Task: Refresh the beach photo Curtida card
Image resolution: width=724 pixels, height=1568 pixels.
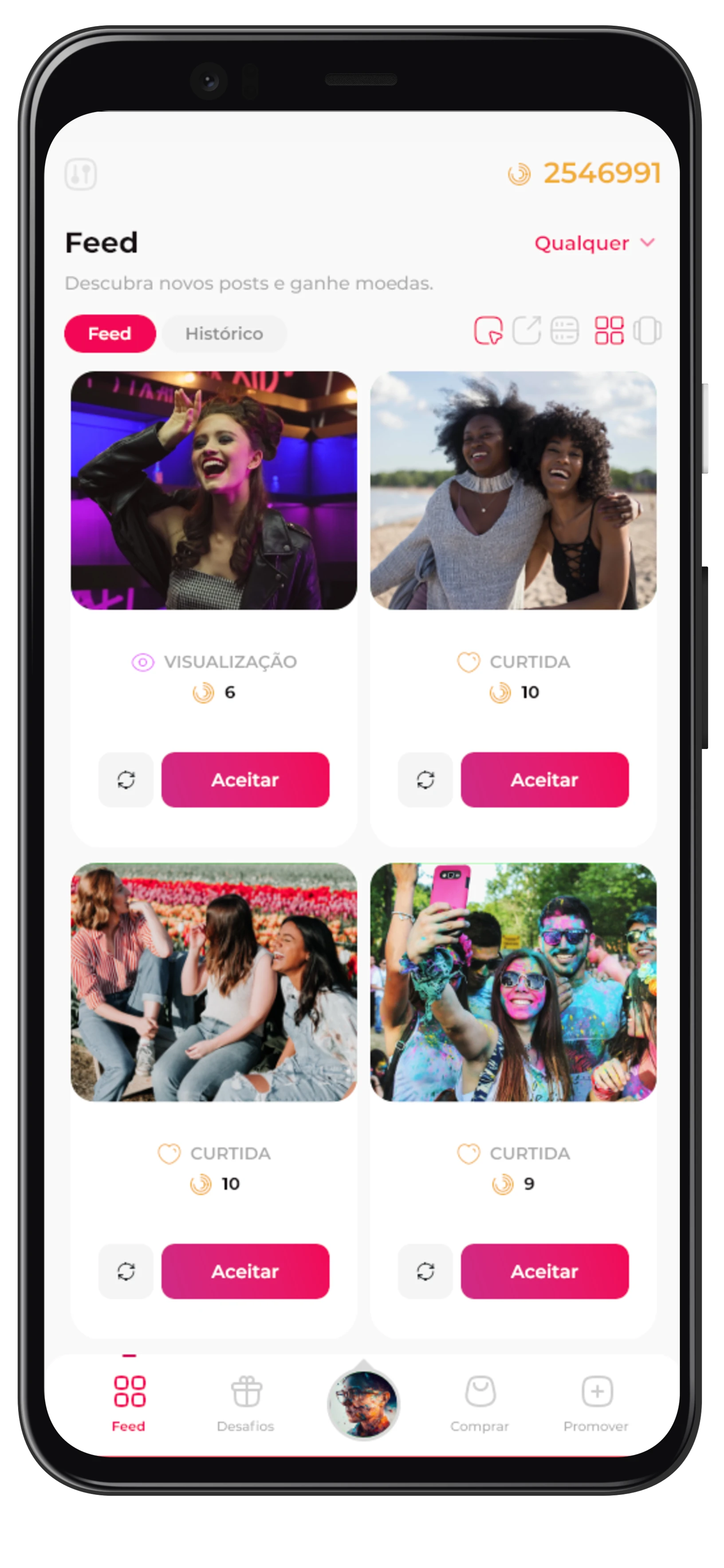Action: (x=425, y=780)
